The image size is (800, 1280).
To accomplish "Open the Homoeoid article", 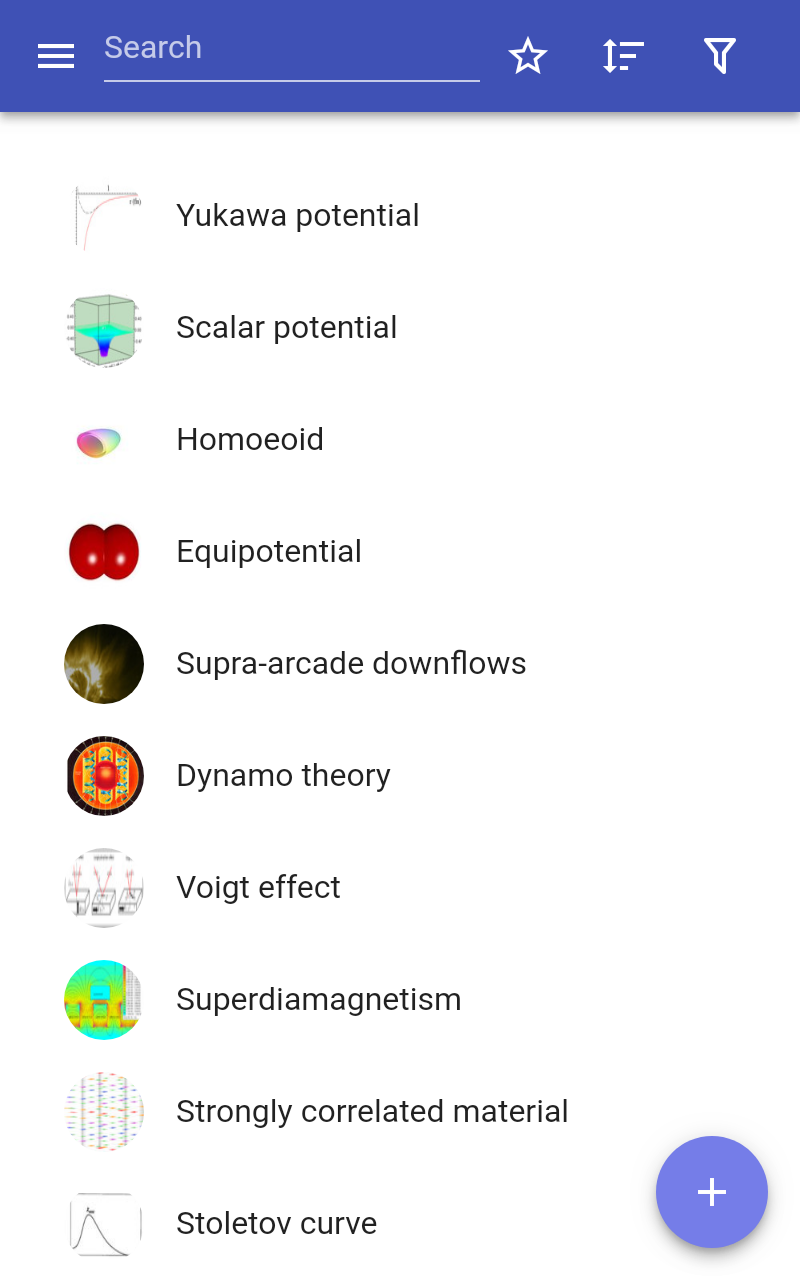I will pos(250,440).
